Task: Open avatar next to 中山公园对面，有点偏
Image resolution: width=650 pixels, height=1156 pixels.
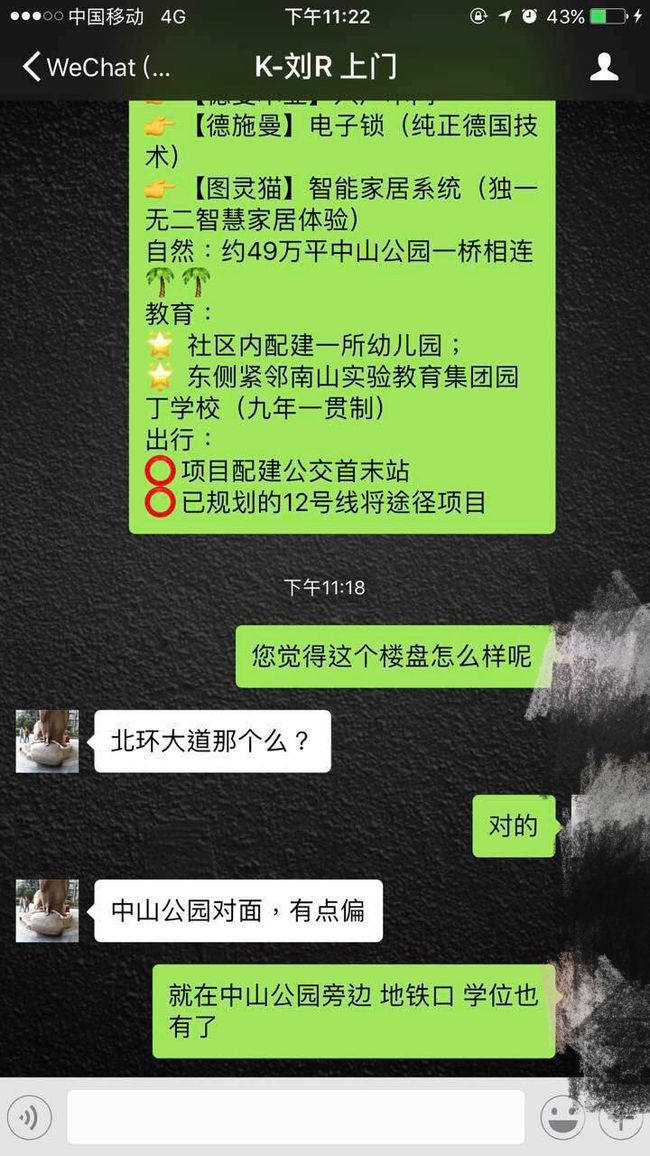Action: (x=47, y=910)
